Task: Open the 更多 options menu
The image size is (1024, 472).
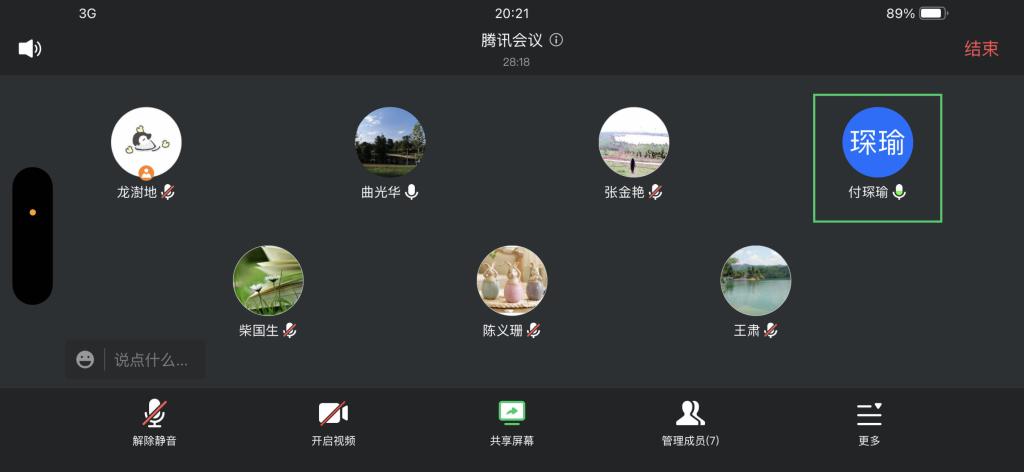Action: tap(869, 422)
